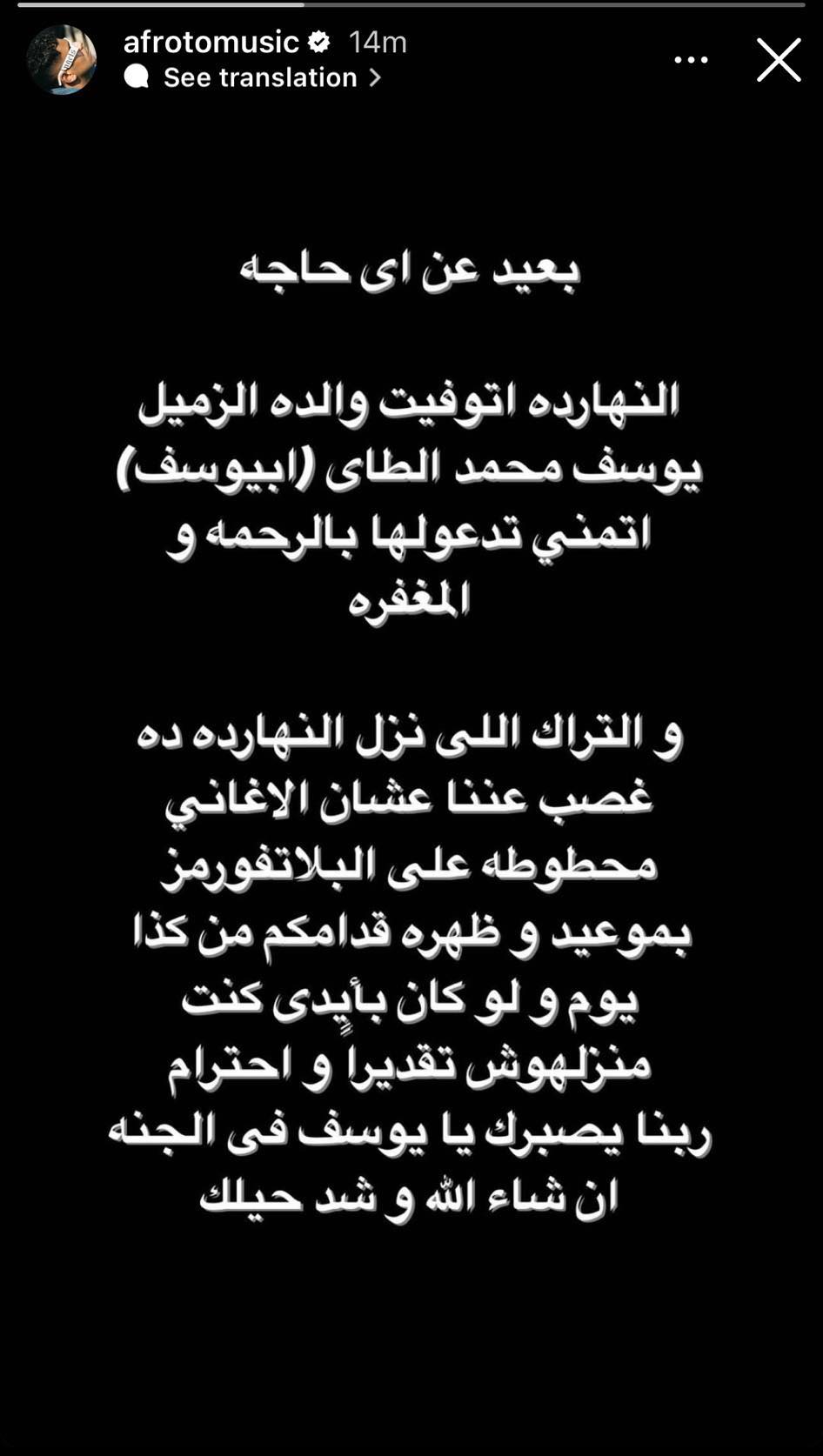Open afrotomusic profile picture
This screenshot has width=823, height=1456.
[61, 60]
